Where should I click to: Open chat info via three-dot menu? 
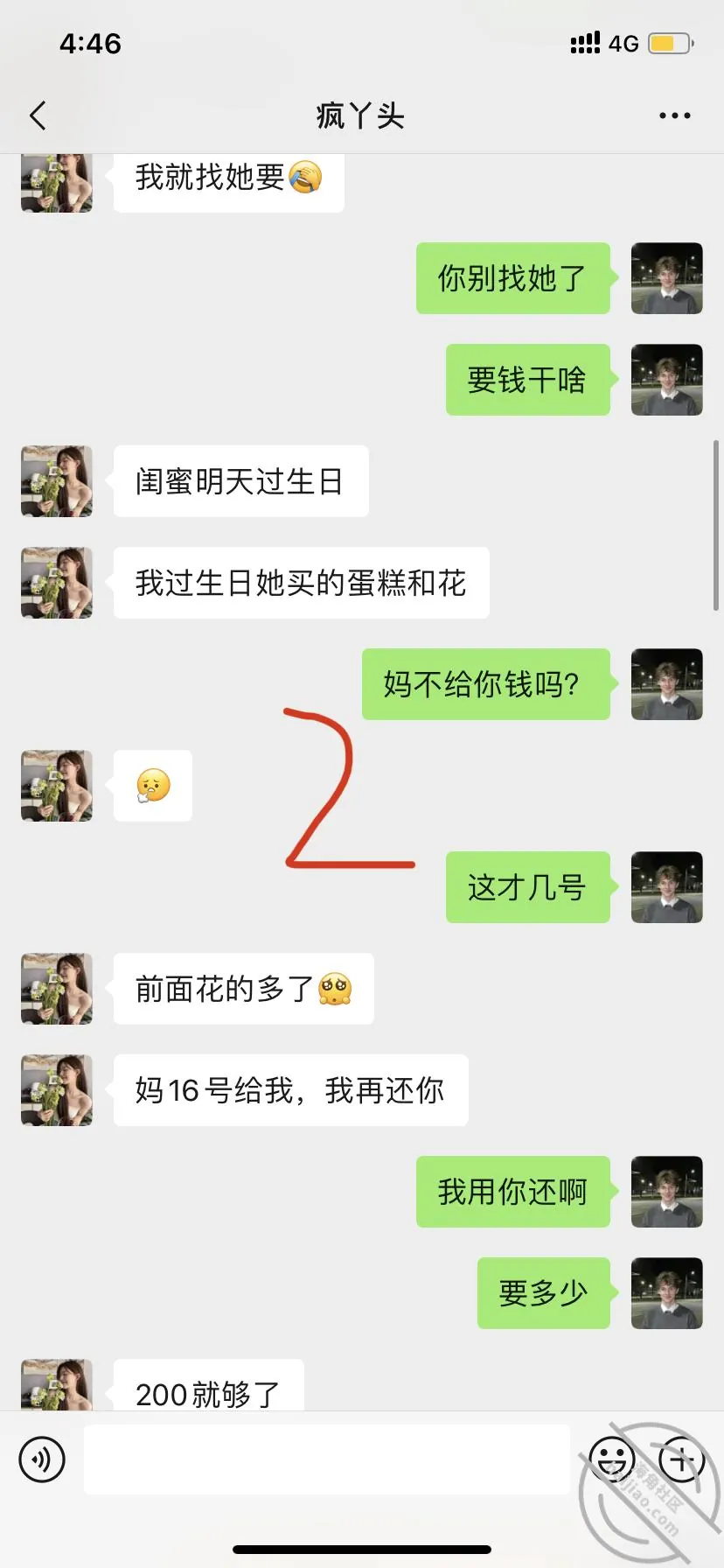pyautogui.click(x=674, y=115)
